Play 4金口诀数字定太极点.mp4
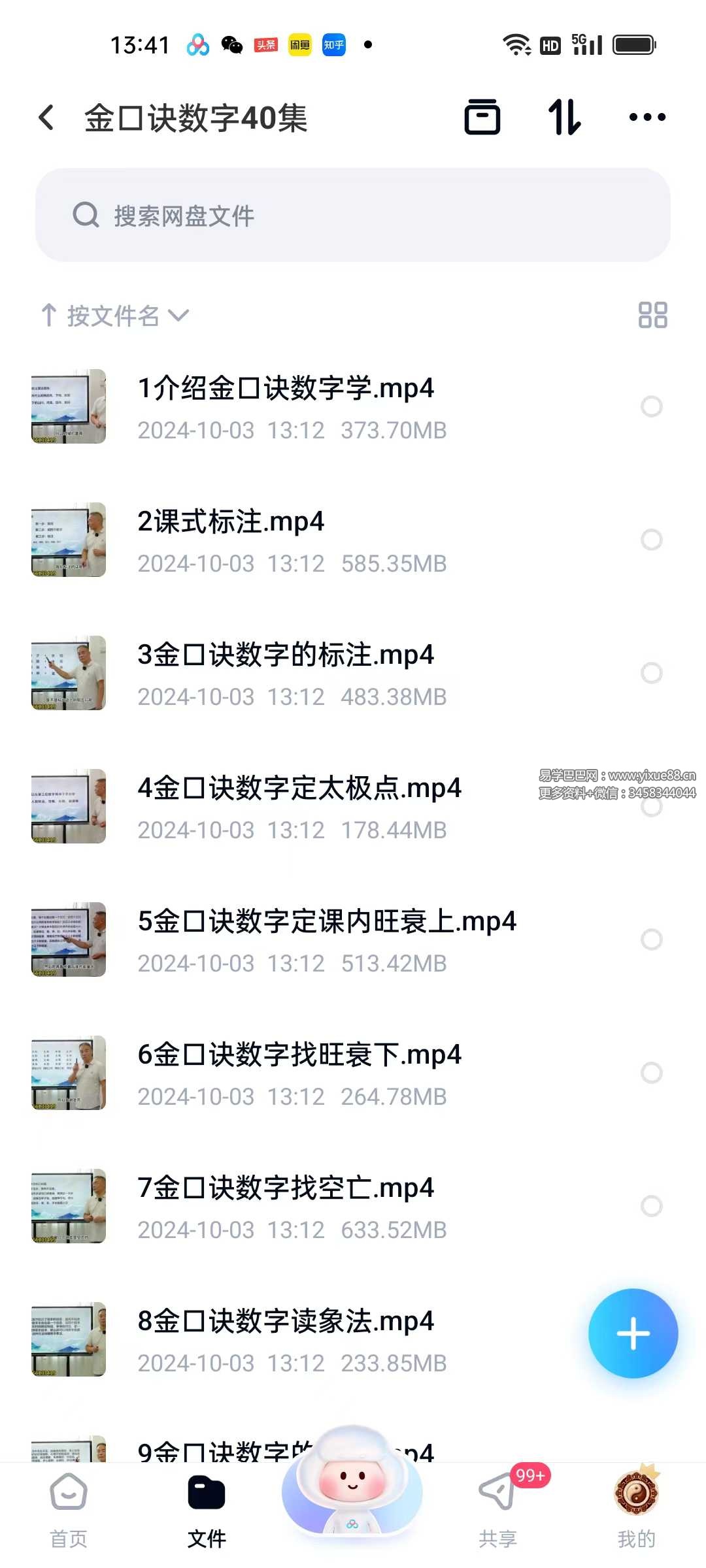The width and height of the screenshot is (706, 1568). coord(299,789)
